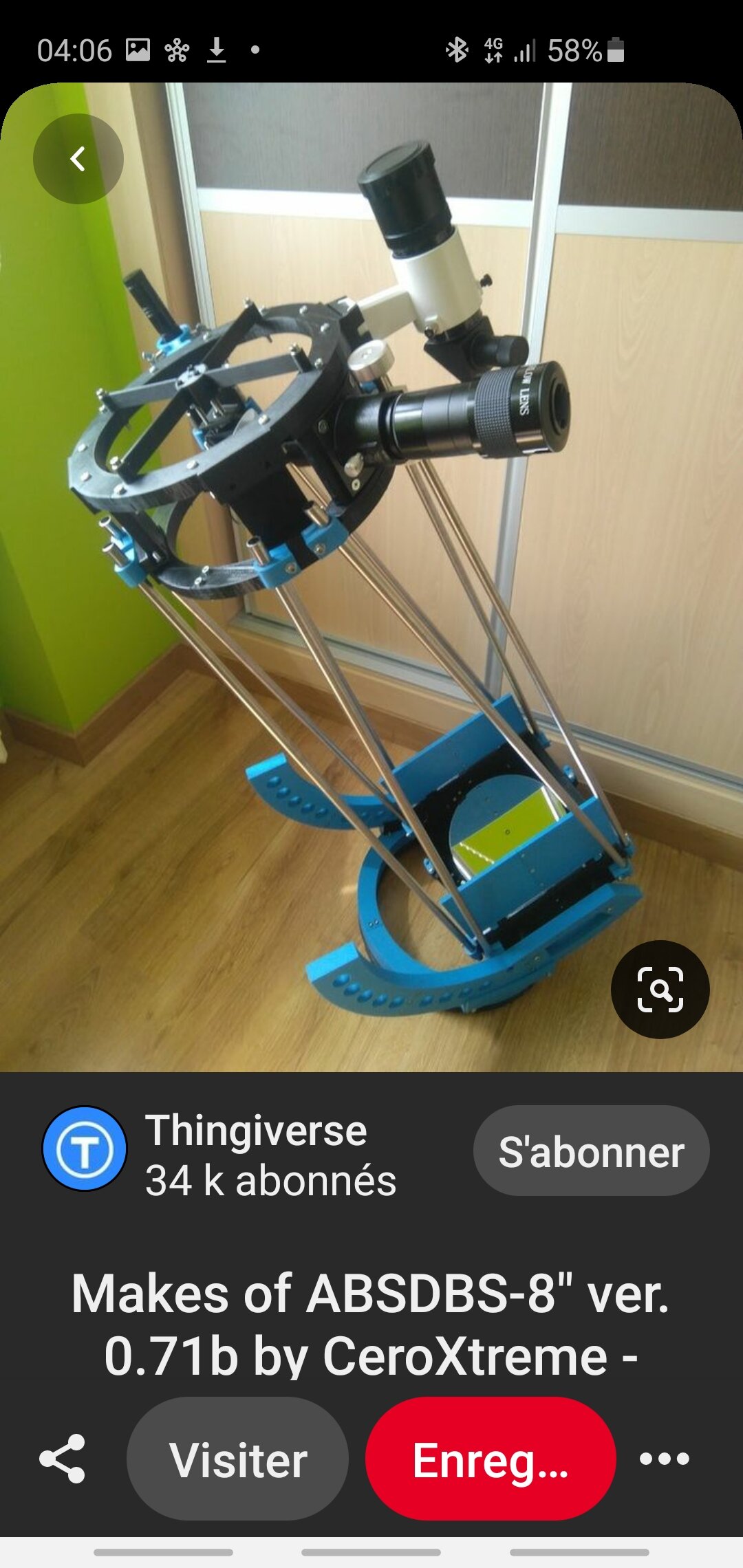Viewport: 743px width, 1568px height.
Task: Tap the Visiter button
Action: pos(238,1459)
